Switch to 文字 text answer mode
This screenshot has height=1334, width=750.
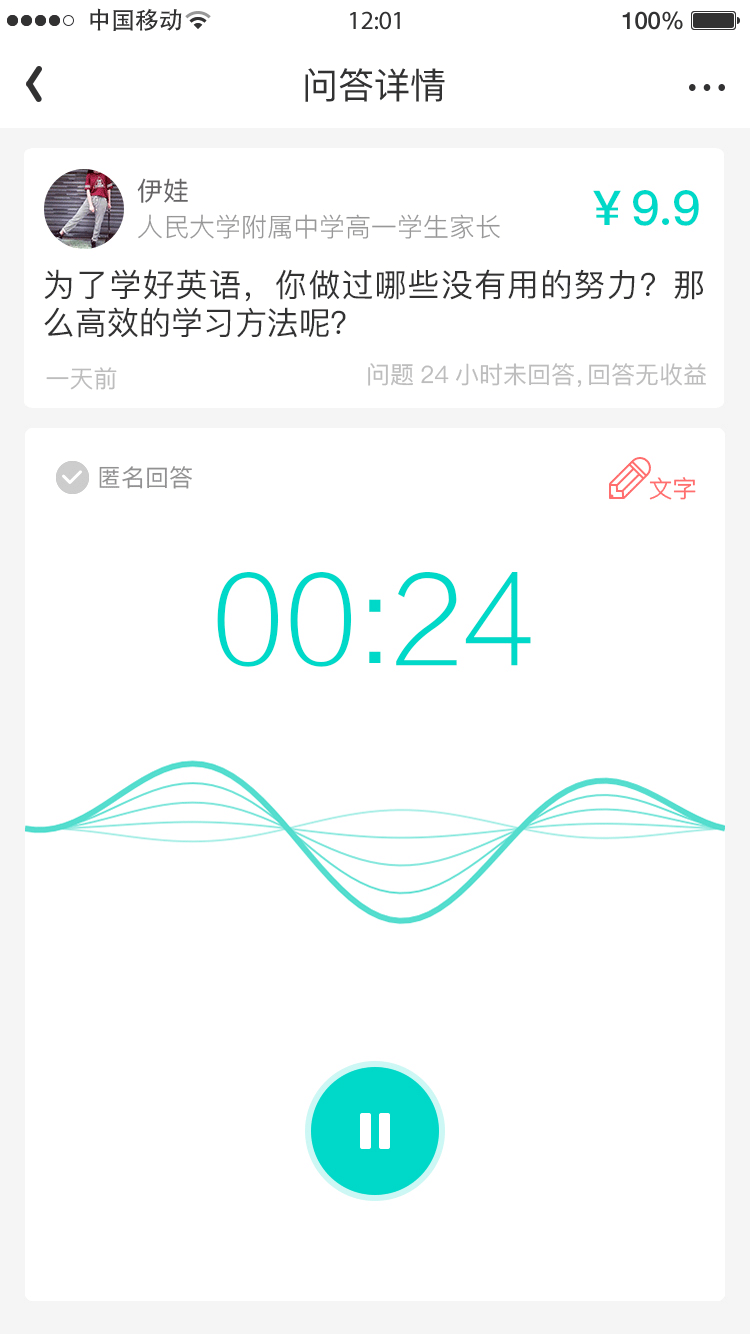pyautogui.click(x=652, y=482)
